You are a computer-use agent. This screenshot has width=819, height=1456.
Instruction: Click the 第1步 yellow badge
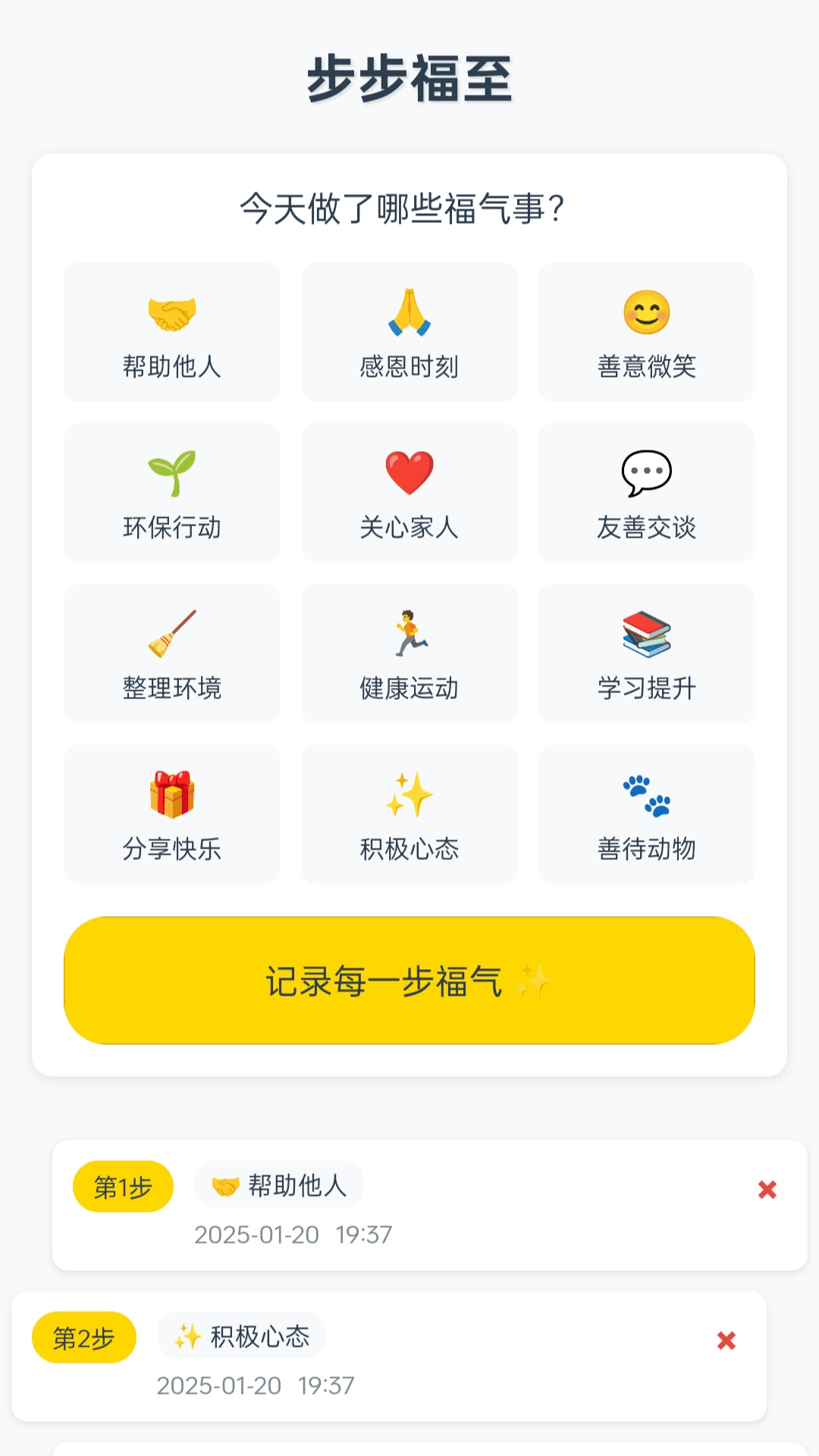[x=123, y=1185]
